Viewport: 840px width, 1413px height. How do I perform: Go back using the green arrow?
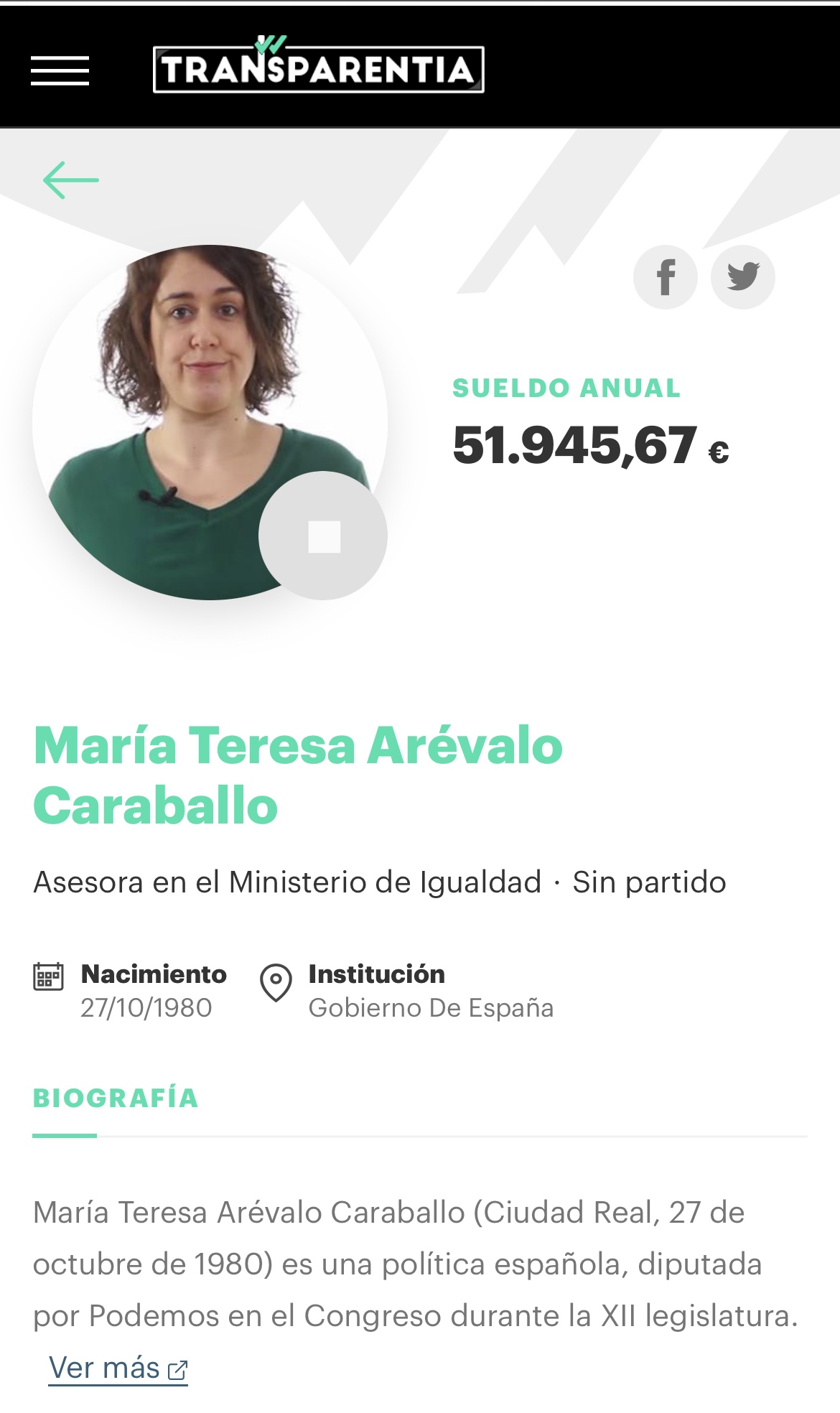[x=70, y=179]
